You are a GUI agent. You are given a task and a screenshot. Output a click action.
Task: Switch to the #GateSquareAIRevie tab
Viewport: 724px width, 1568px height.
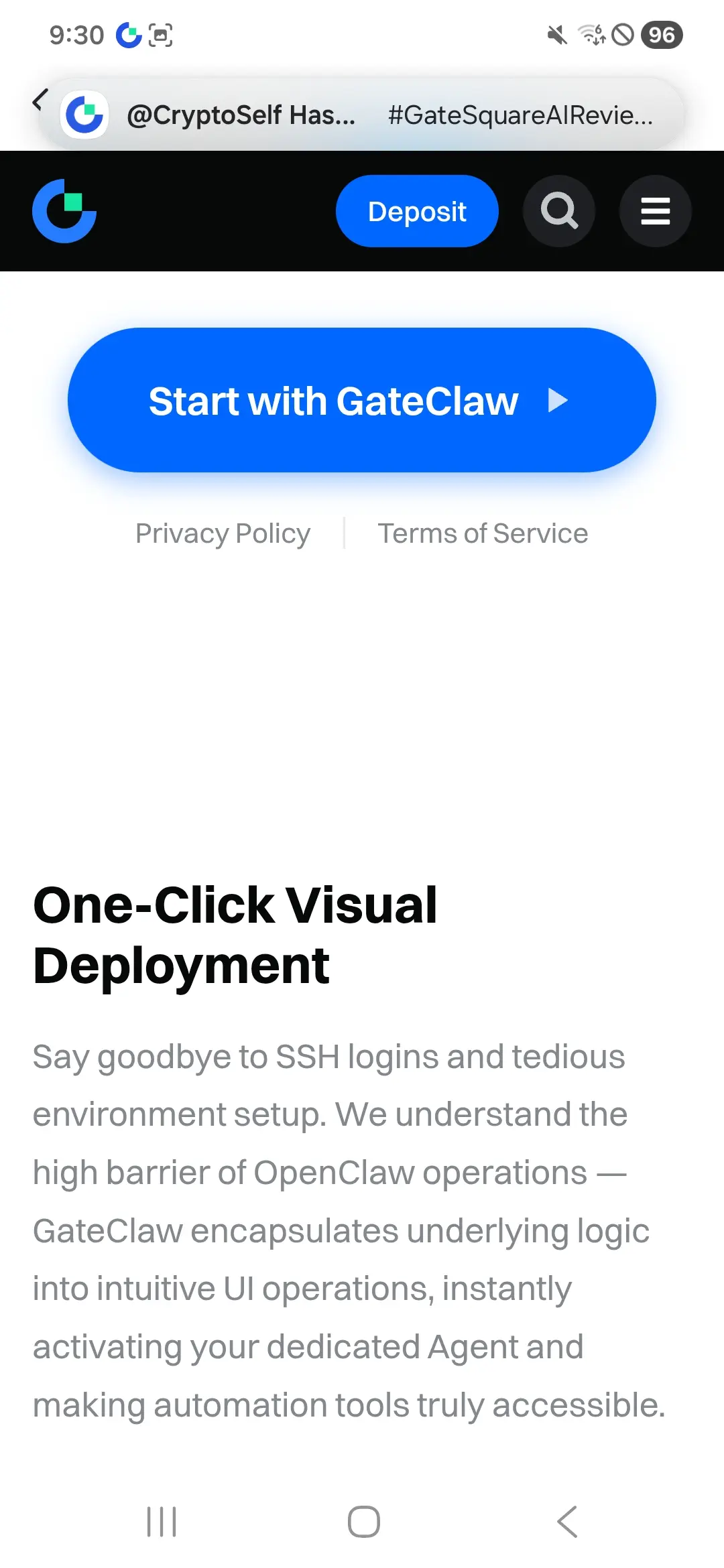pos(521,114)
